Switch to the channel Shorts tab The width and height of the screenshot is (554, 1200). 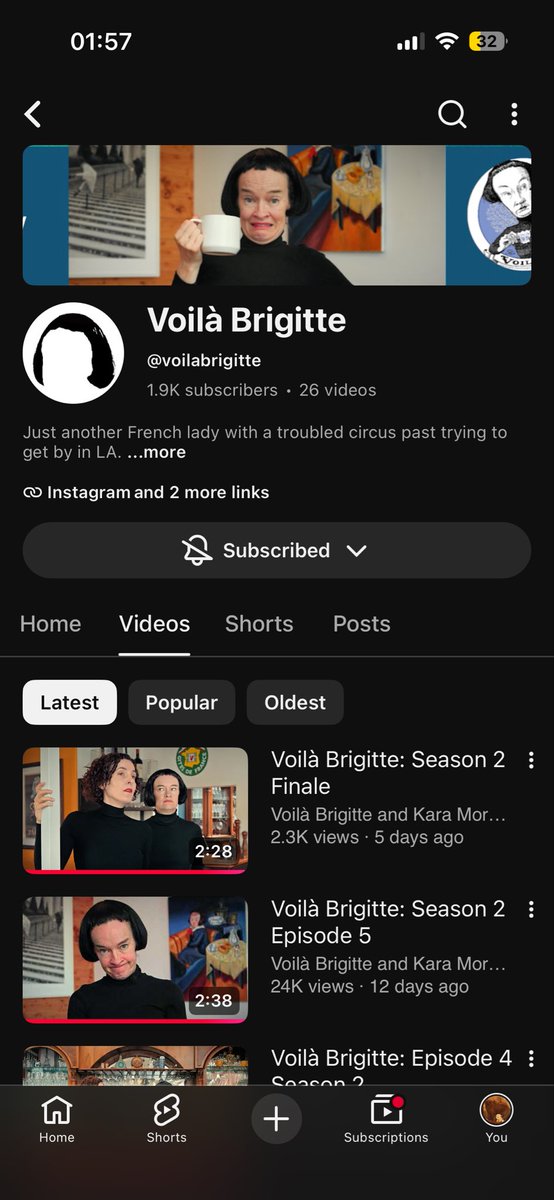coord(259,624)
